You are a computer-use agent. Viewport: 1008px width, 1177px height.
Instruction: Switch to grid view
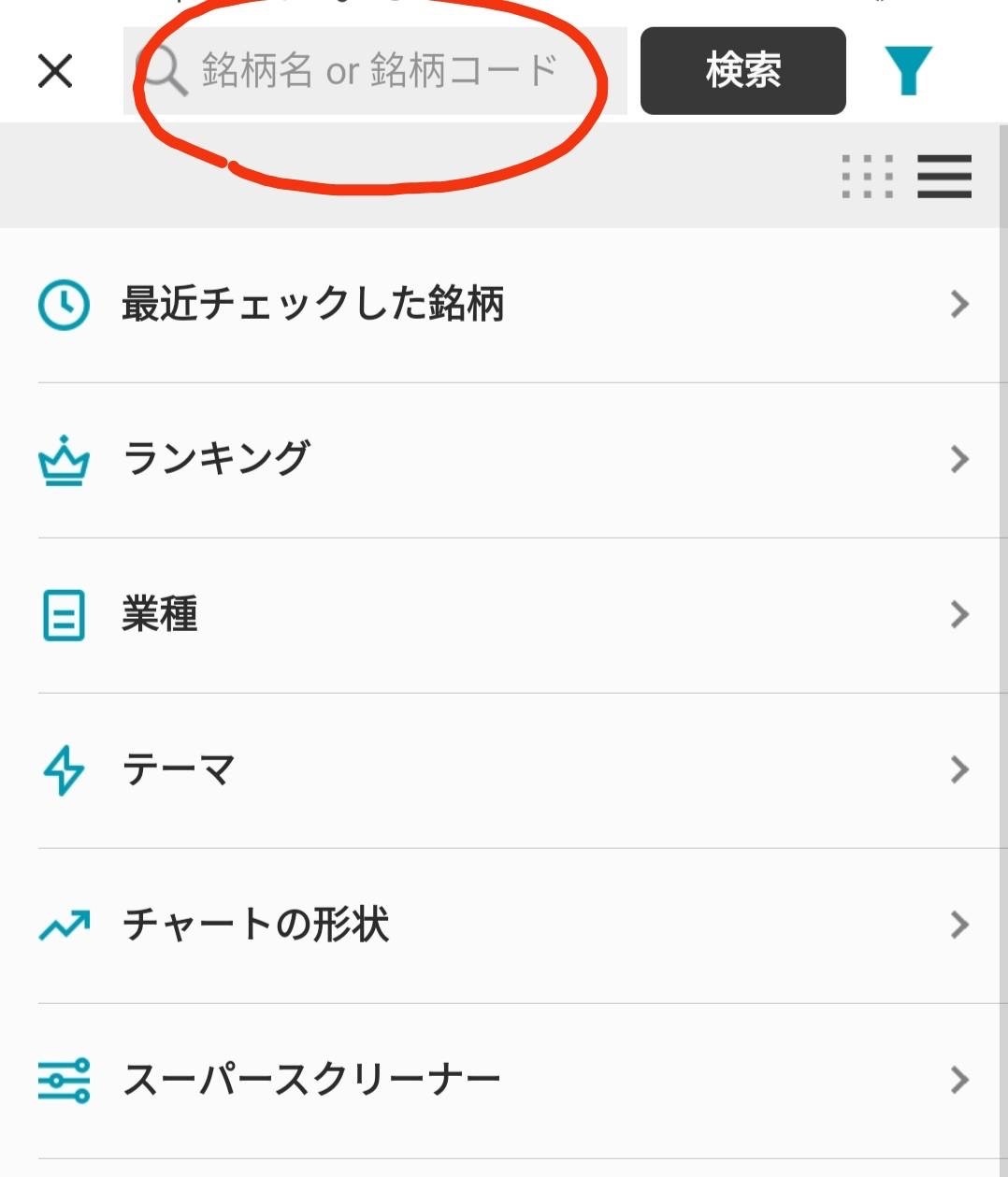[x=867, y=176]
